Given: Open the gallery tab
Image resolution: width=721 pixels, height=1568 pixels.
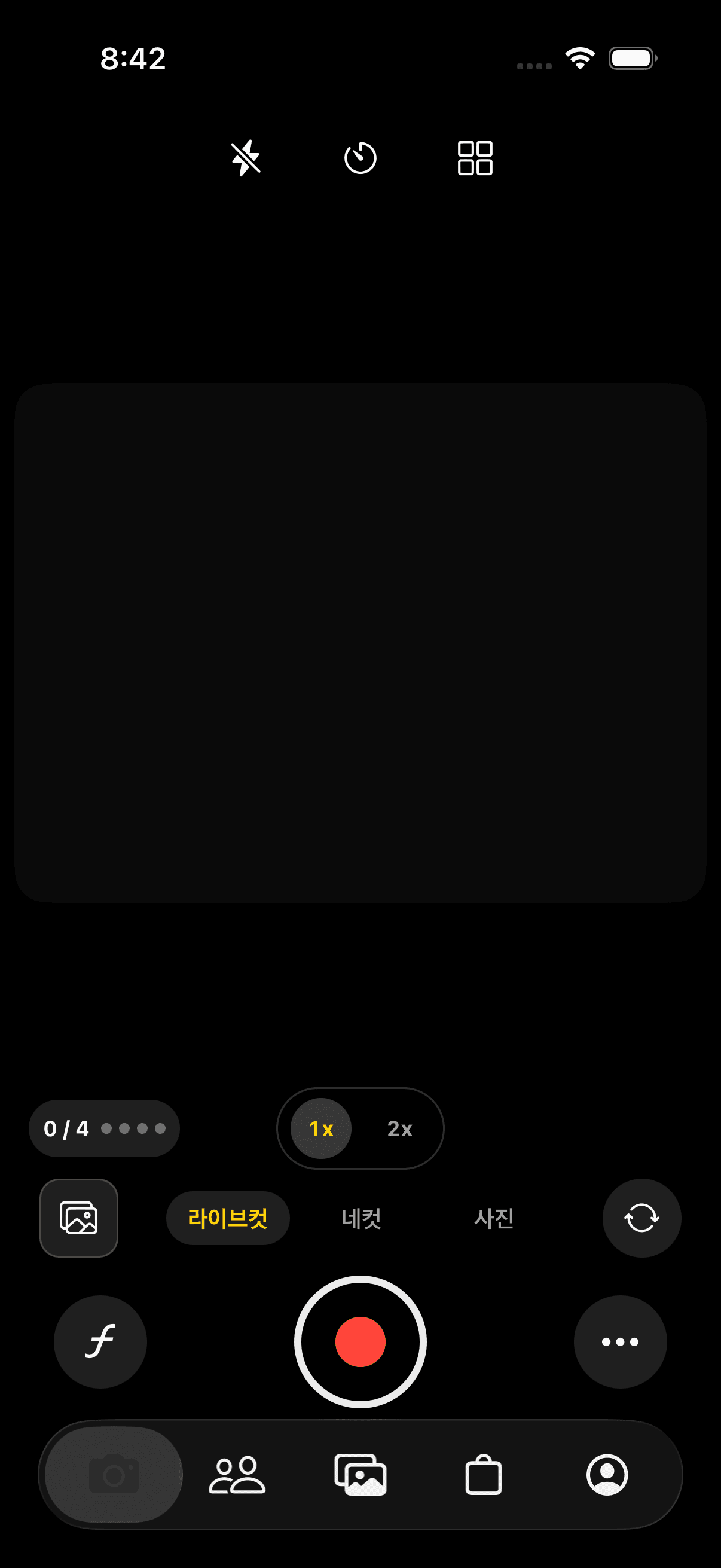Looking at the screenshot, I should coord(360,1475).
